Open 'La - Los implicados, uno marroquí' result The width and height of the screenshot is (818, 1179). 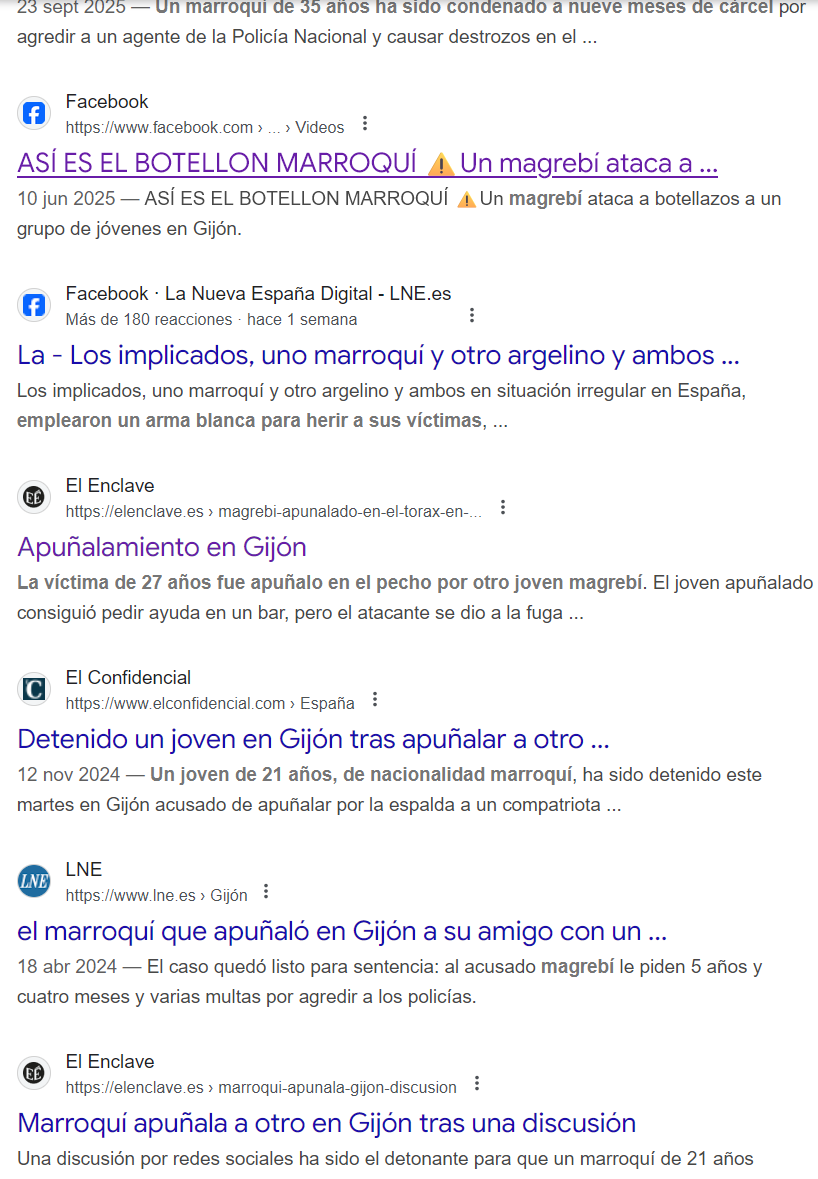click(378, 355)
